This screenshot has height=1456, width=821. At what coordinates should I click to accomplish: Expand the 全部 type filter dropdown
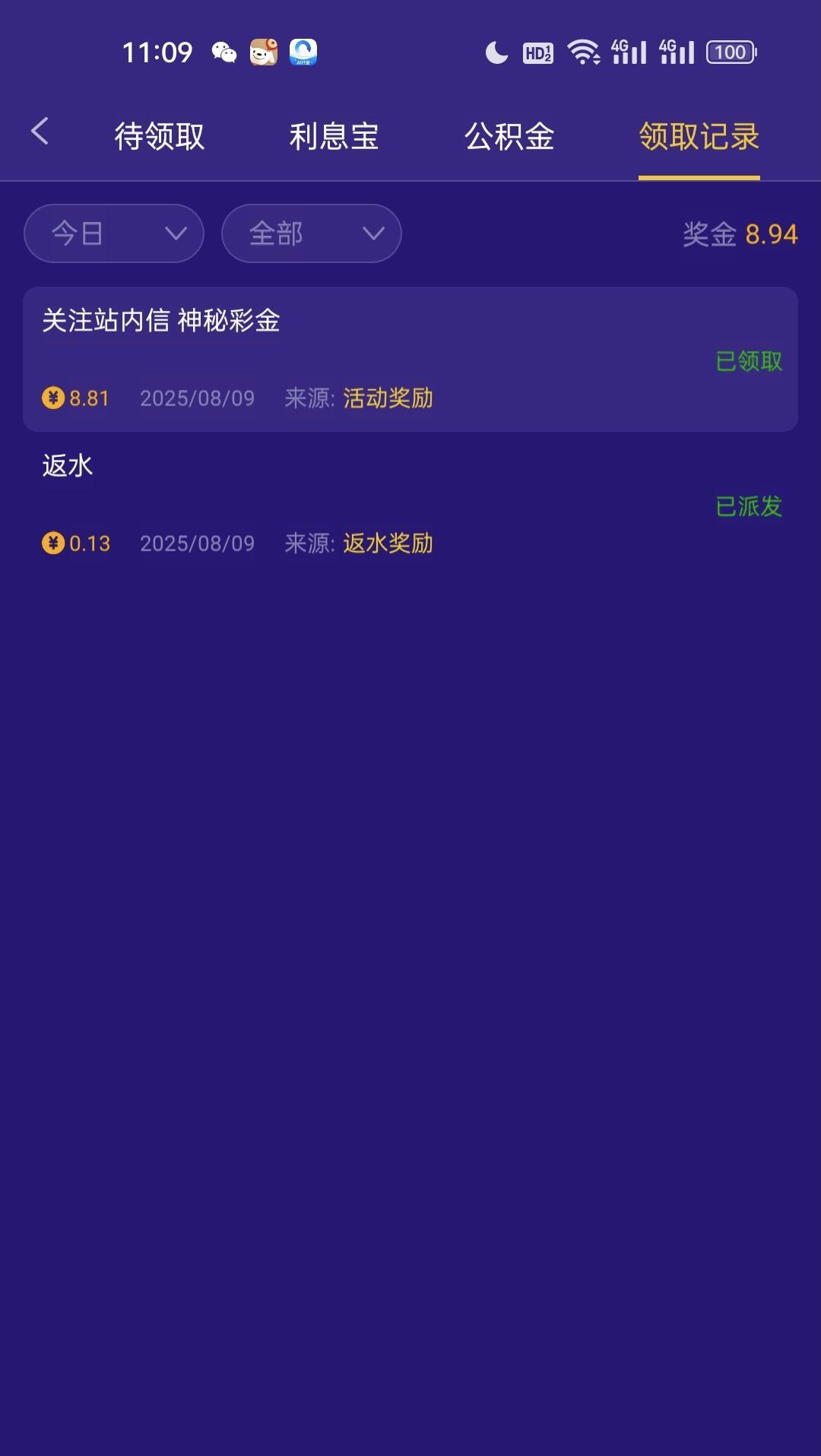(x=312, y=233)
